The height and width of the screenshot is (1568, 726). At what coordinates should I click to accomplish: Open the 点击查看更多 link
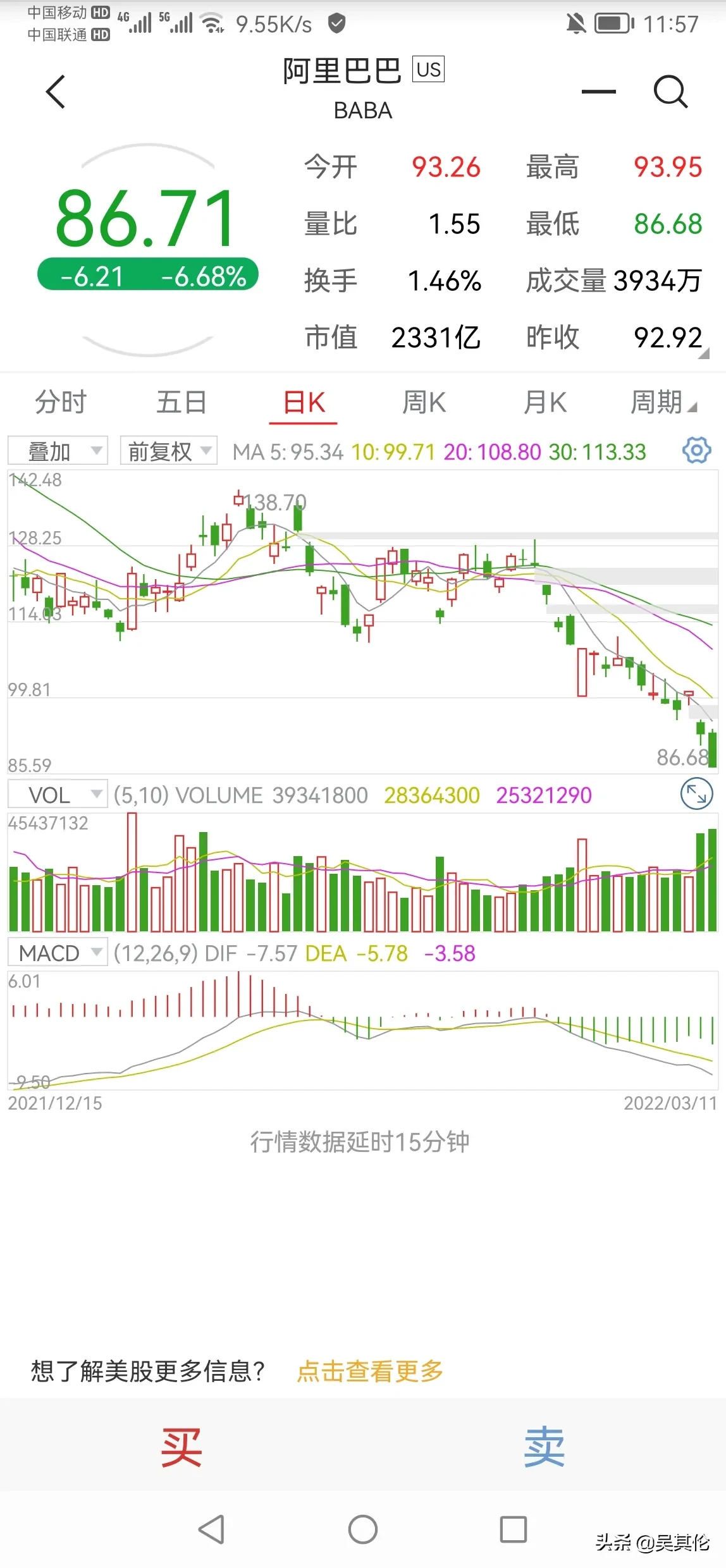(x=370, y=1371)
